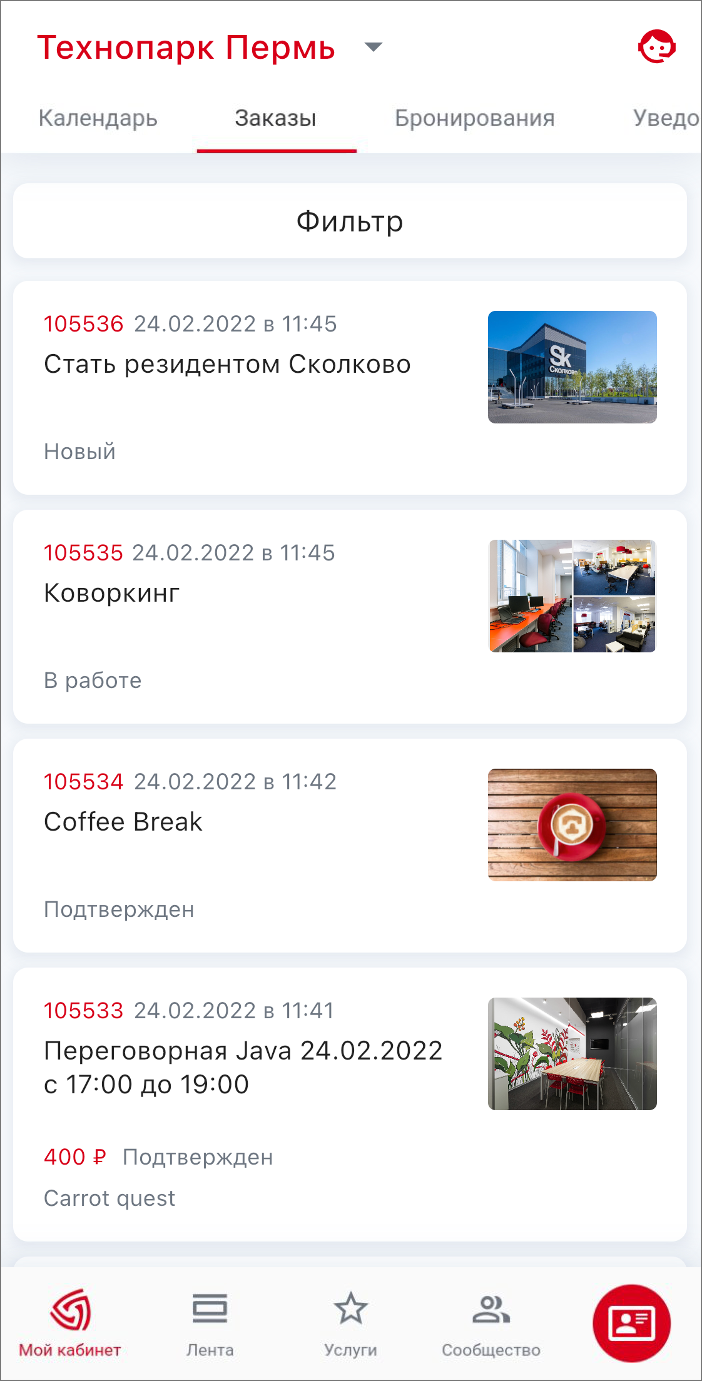Expand the Технопарк Пермь location dropdown
This screenshot has width=702, height=1381.
point(373,47)
